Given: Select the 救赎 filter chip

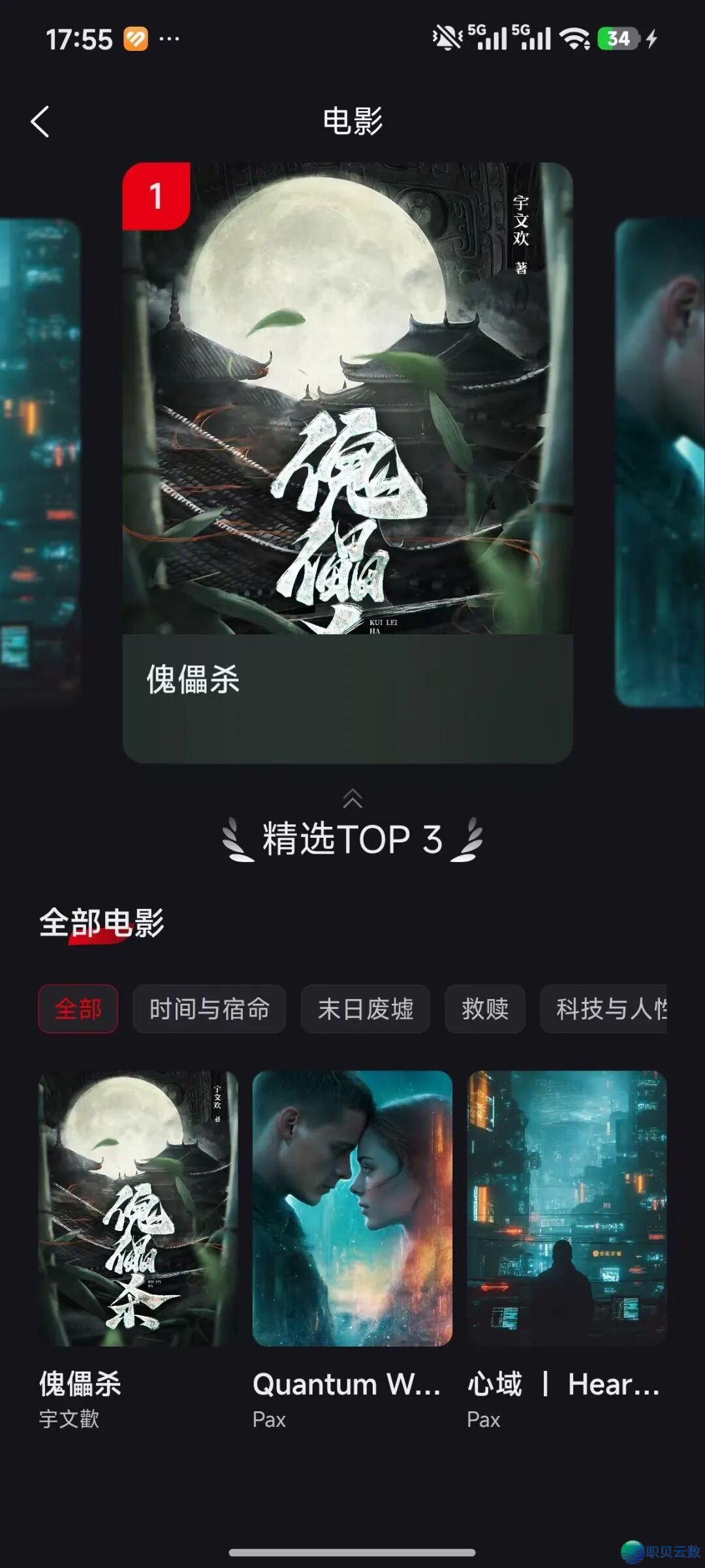Looking at the screenshot, I should click(484, 1009).
